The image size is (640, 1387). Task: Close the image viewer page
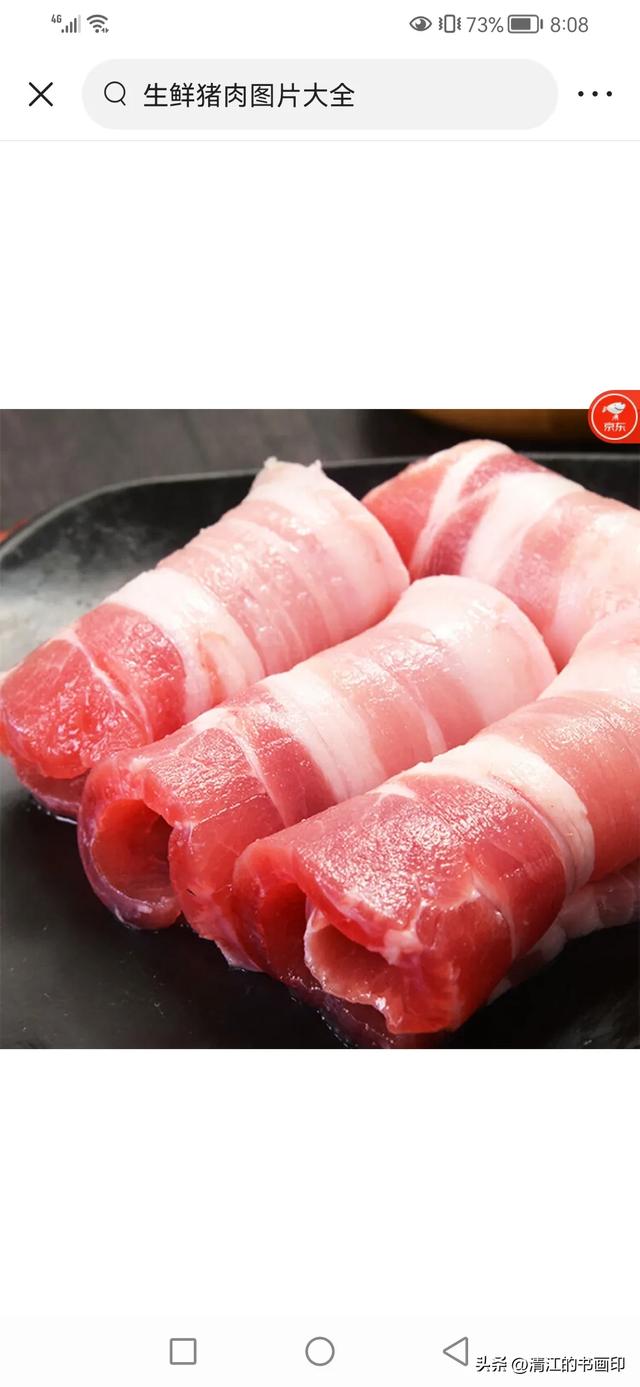coord(41,95)
